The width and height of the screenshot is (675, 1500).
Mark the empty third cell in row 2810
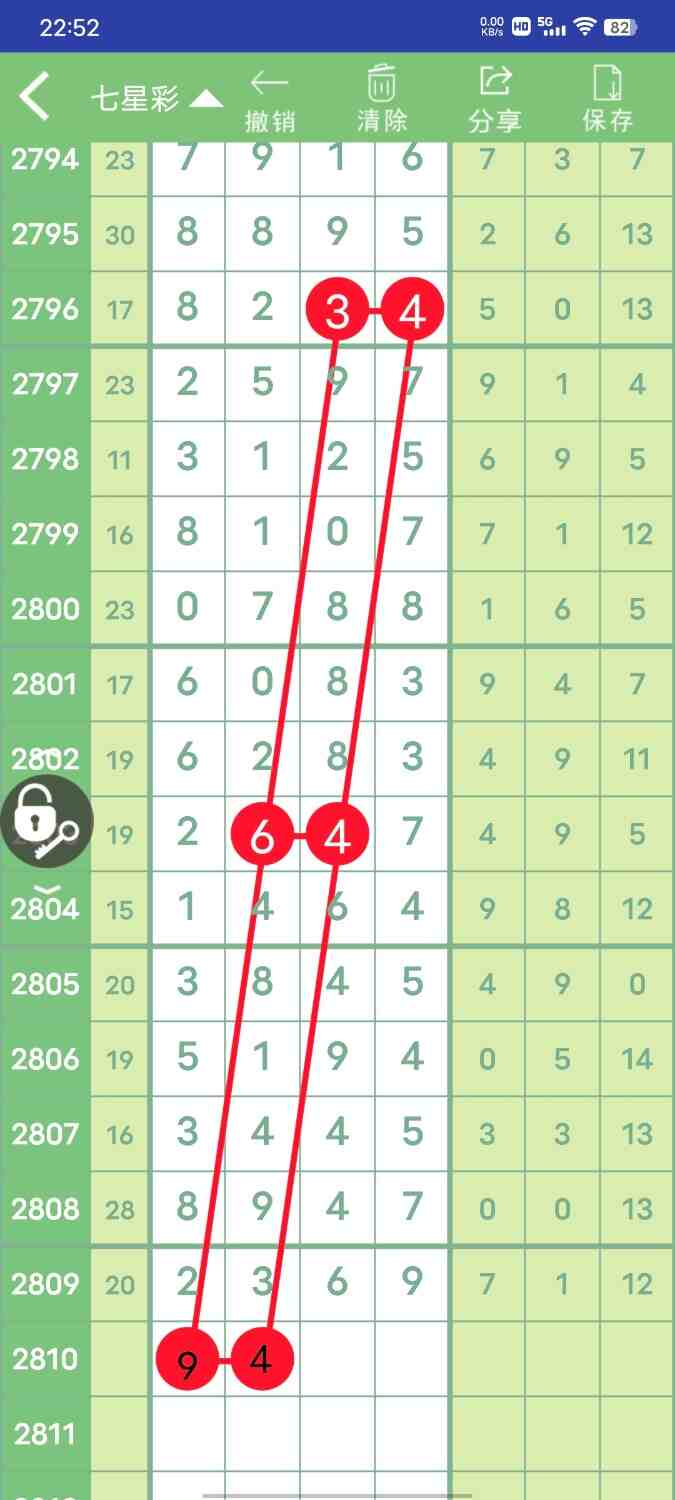[x=337, y=1360]
